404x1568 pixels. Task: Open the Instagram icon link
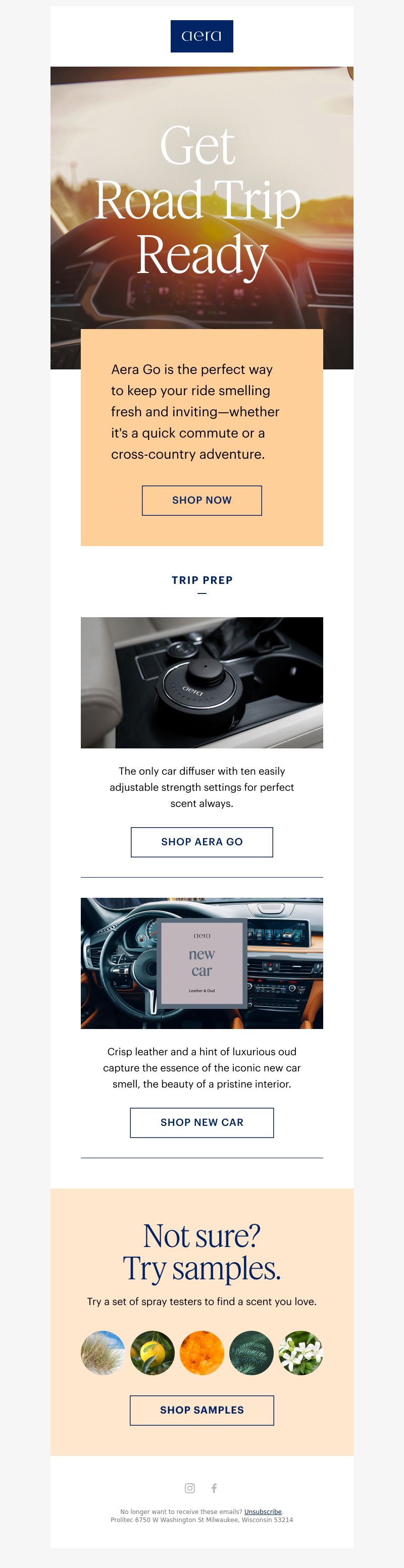190,1488
